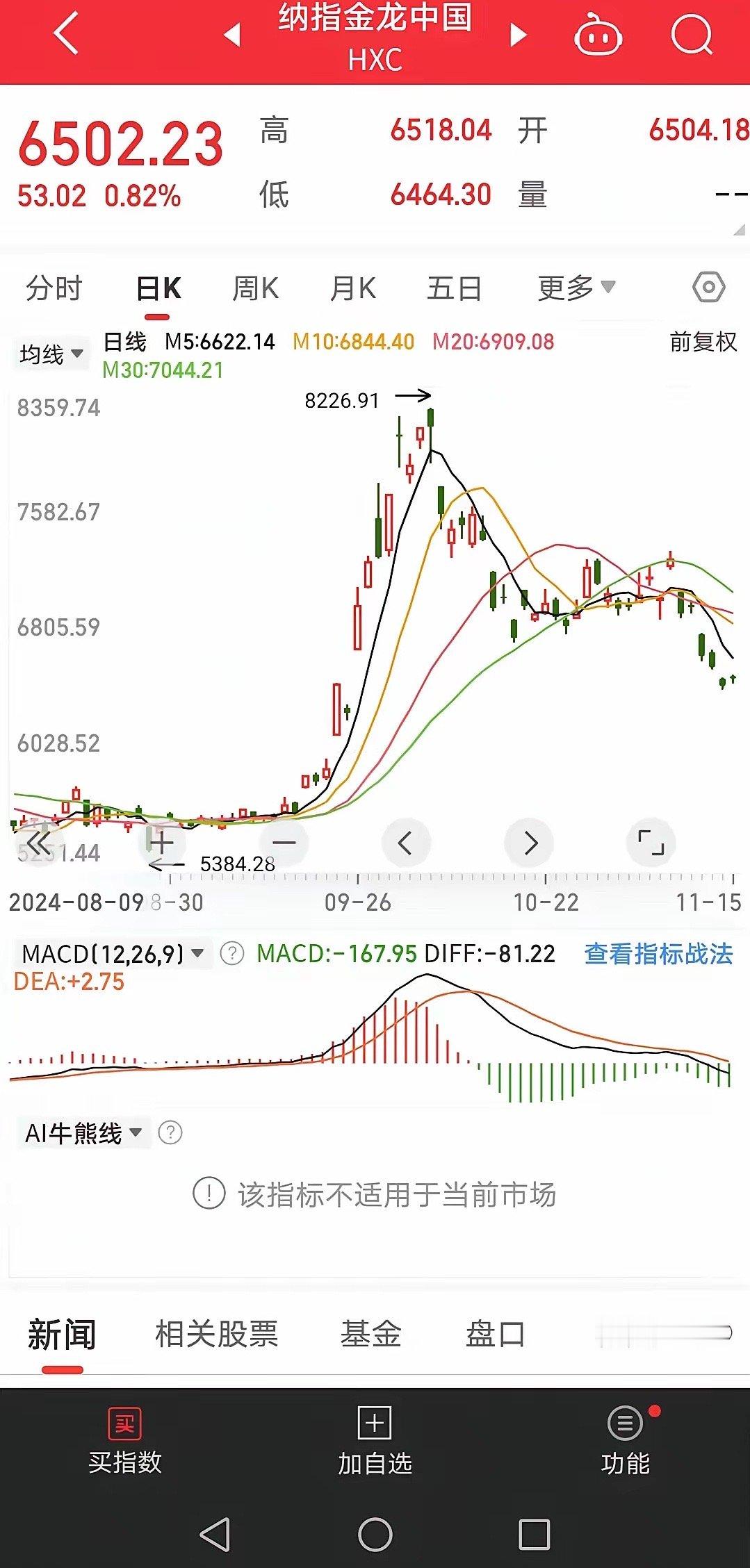Select the 周K weekly chart tab

tap(255, 288)
